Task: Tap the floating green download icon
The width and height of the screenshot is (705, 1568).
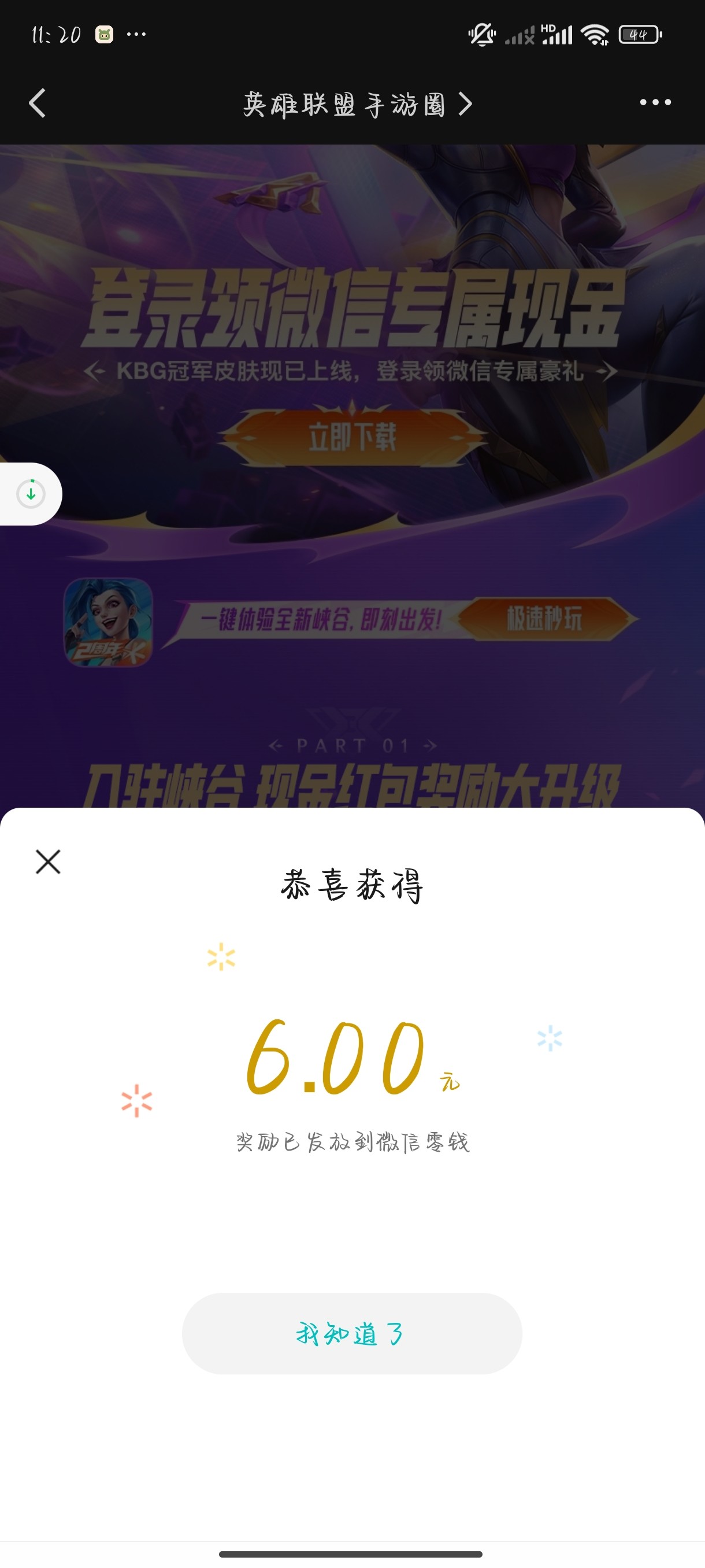Action: [31, 494]
